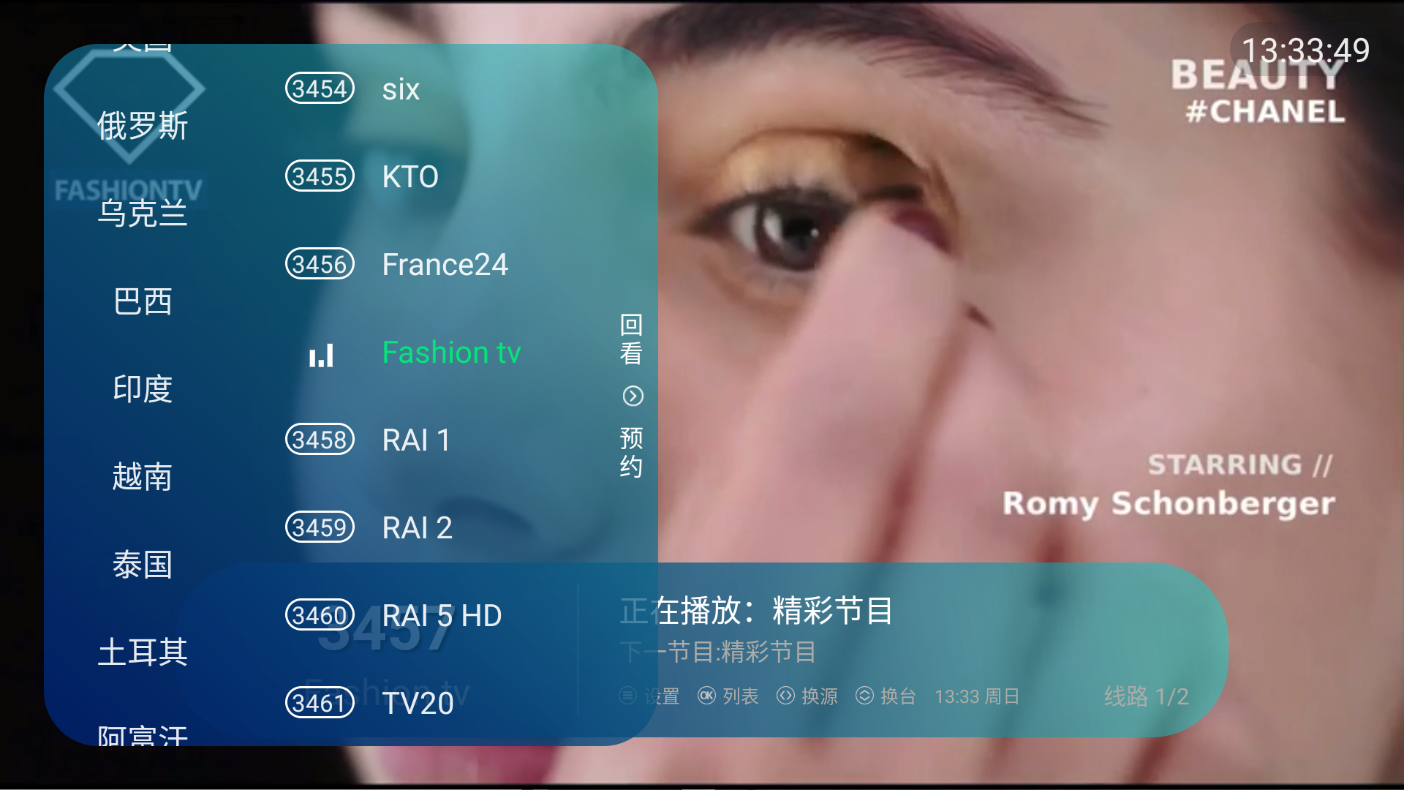Switch to RAI 5 HD
Image resolution: width=1404 pixels, height=790 pixels.
click(441, 615)
